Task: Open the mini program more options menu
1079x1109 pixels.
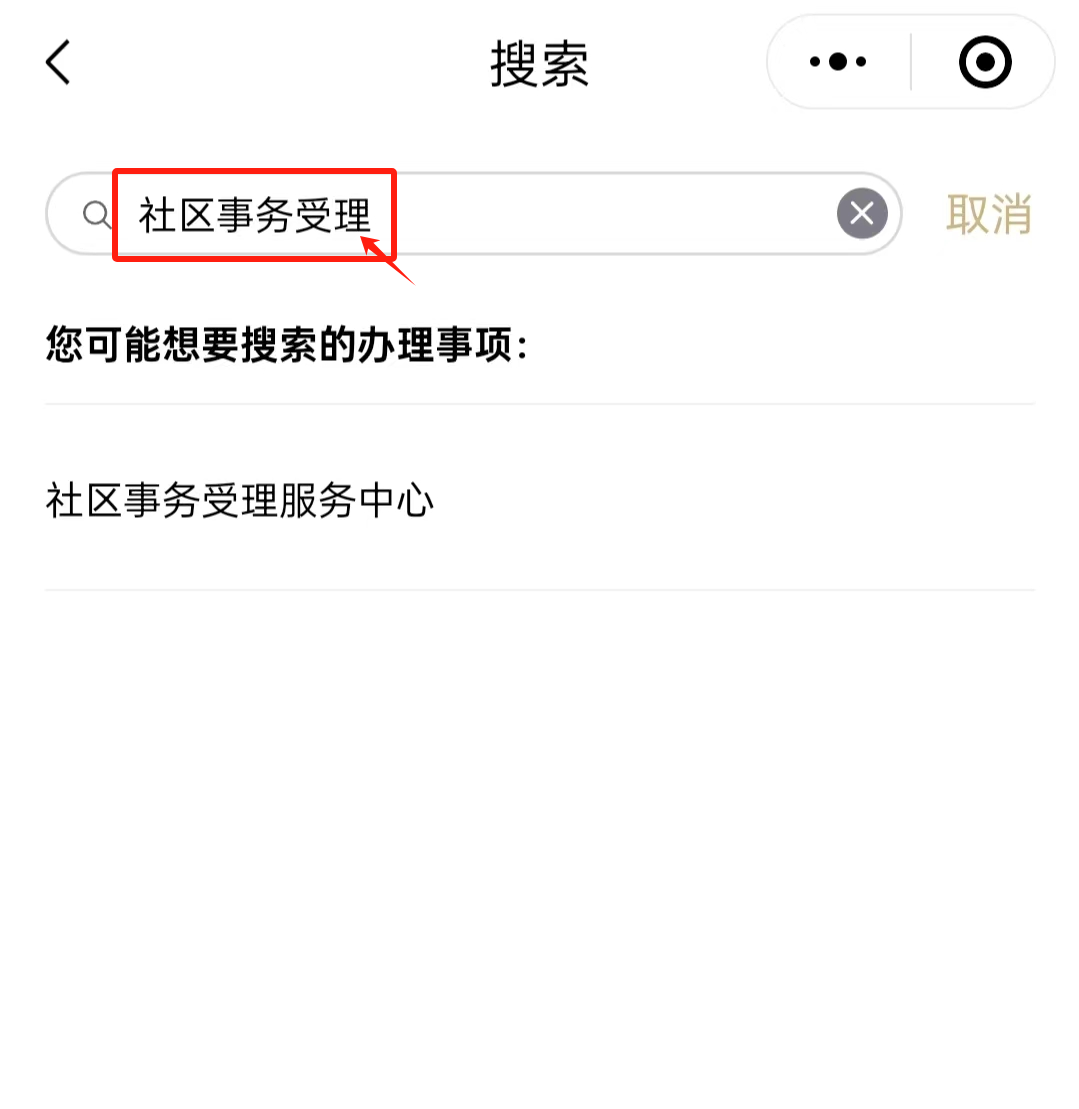Action: click(838, 62)
